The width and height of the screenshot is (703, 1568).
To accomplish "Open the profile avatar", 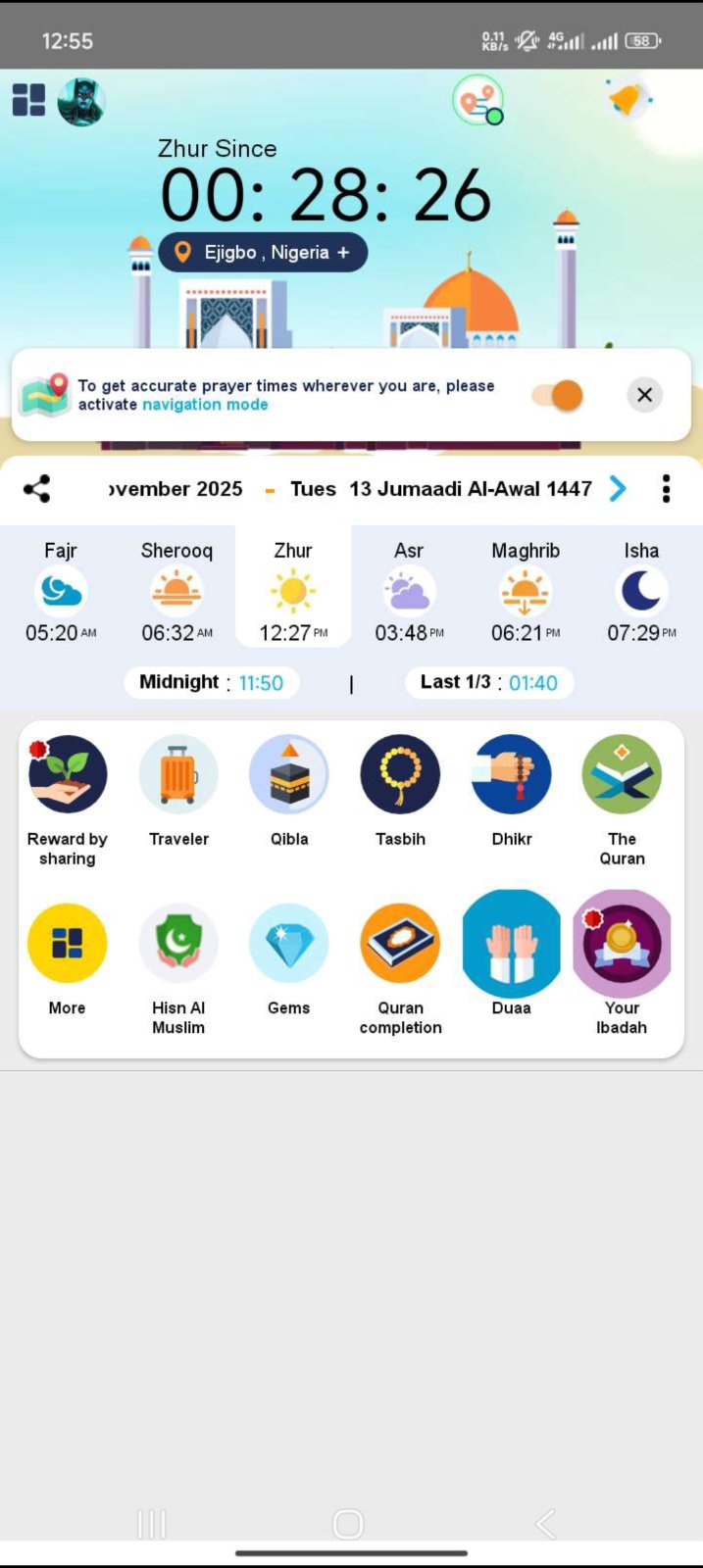I will pos(81,101).
